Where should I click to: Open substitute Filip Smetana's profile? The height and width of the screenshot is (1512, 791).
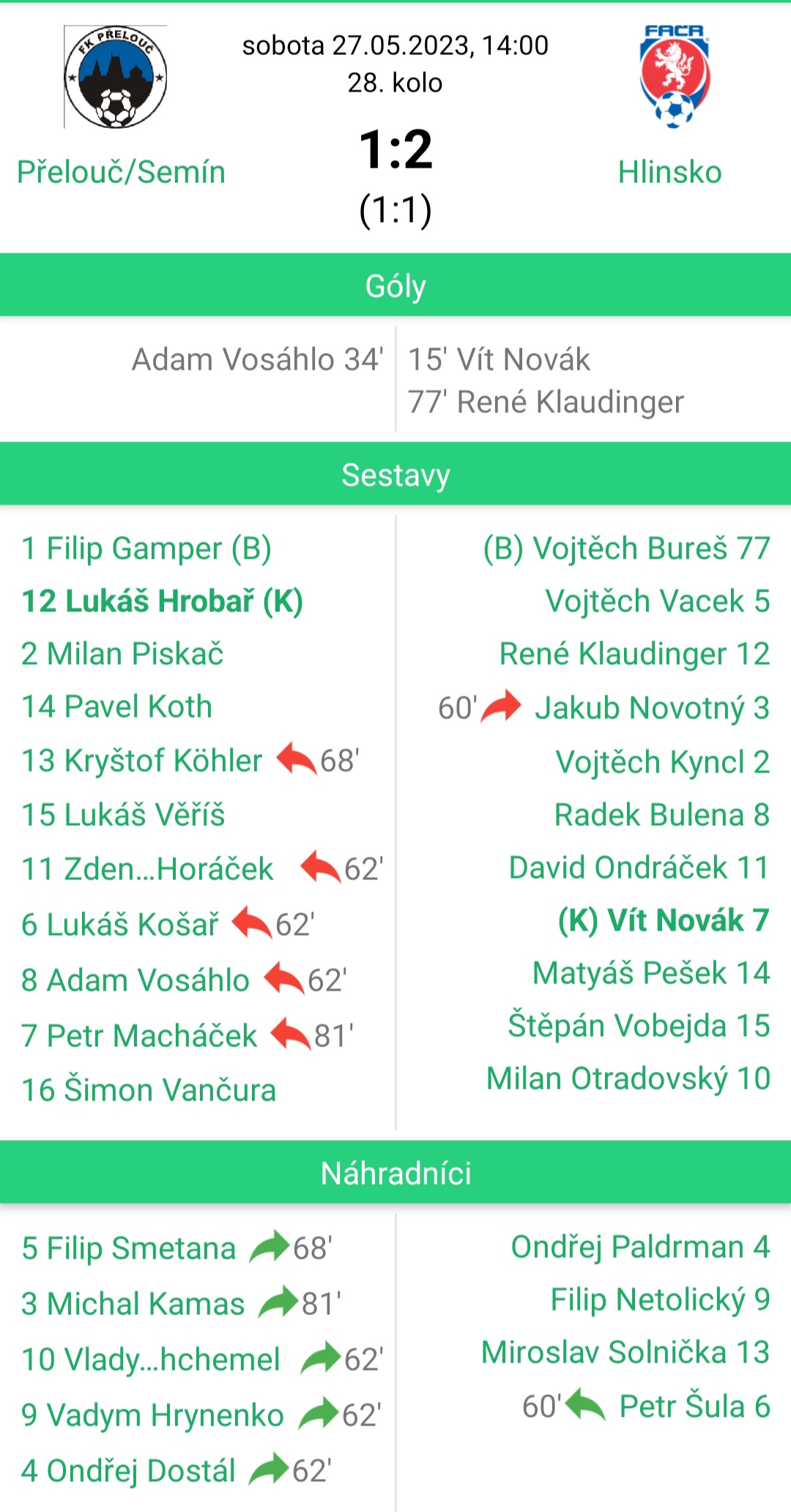[x=129, y=1248]
